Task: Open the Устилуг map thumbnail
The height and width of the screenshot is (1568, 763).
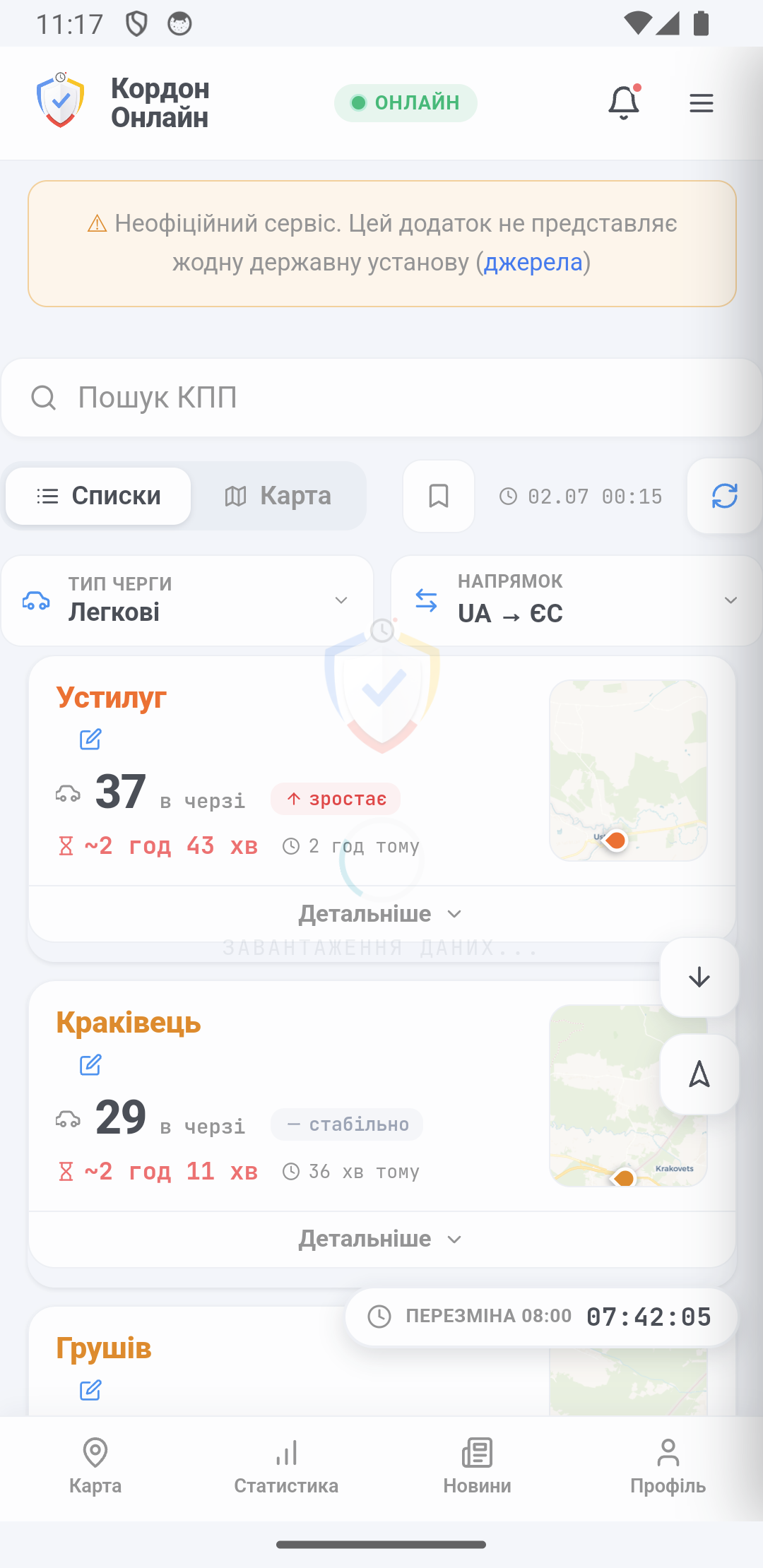Action: click(x=628, y=770)
